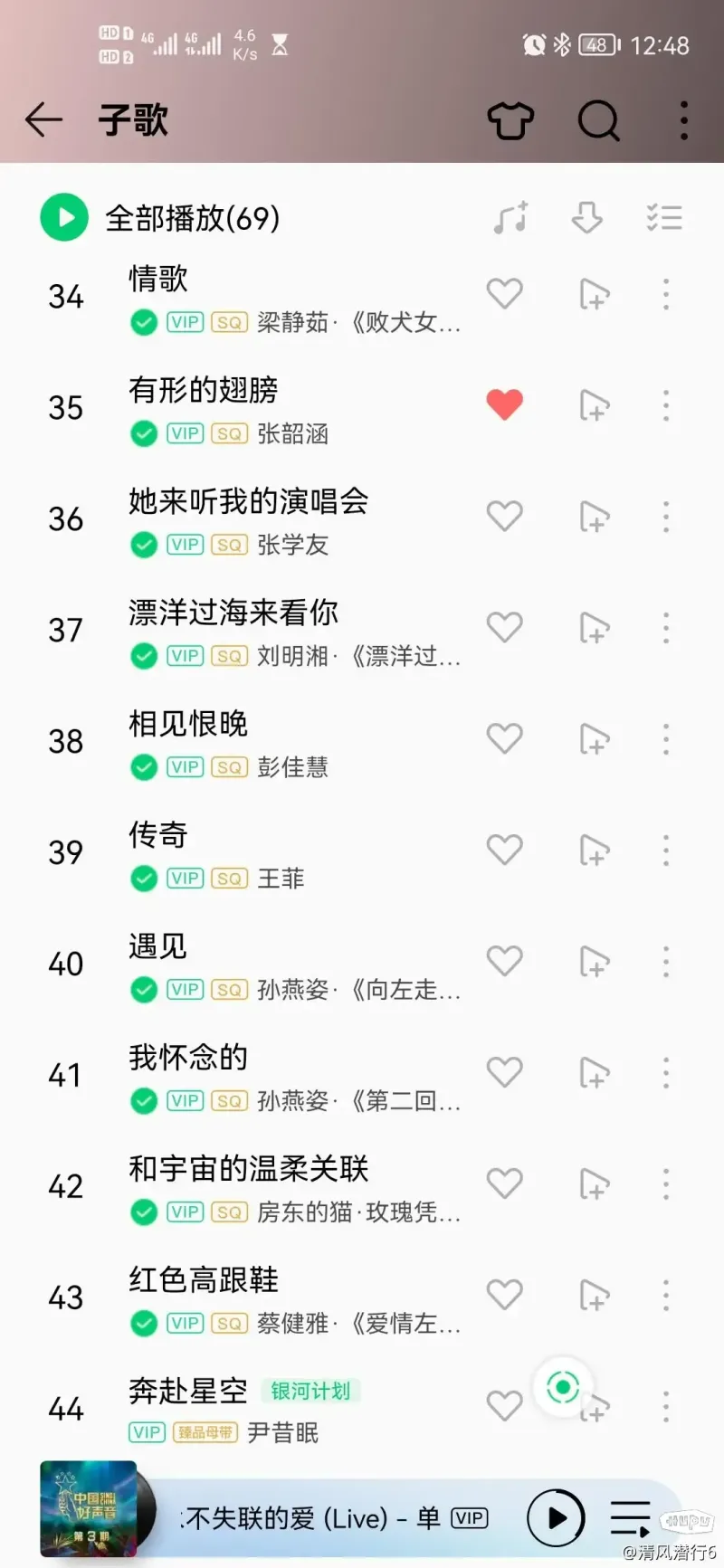
Task: Add 红色高跟鞋 to a playlist
Action: coord(594,1296)
